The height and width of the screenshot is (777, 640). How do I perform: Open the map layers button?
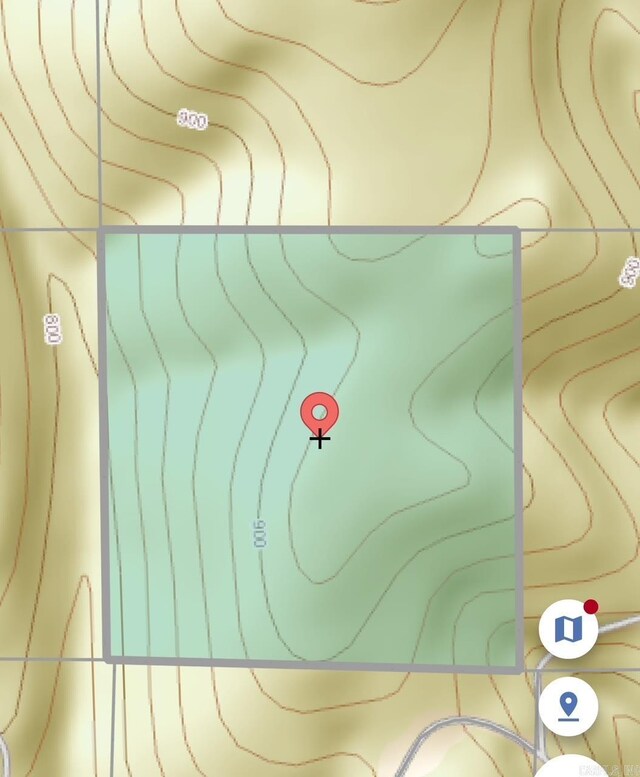coord(568,629)
